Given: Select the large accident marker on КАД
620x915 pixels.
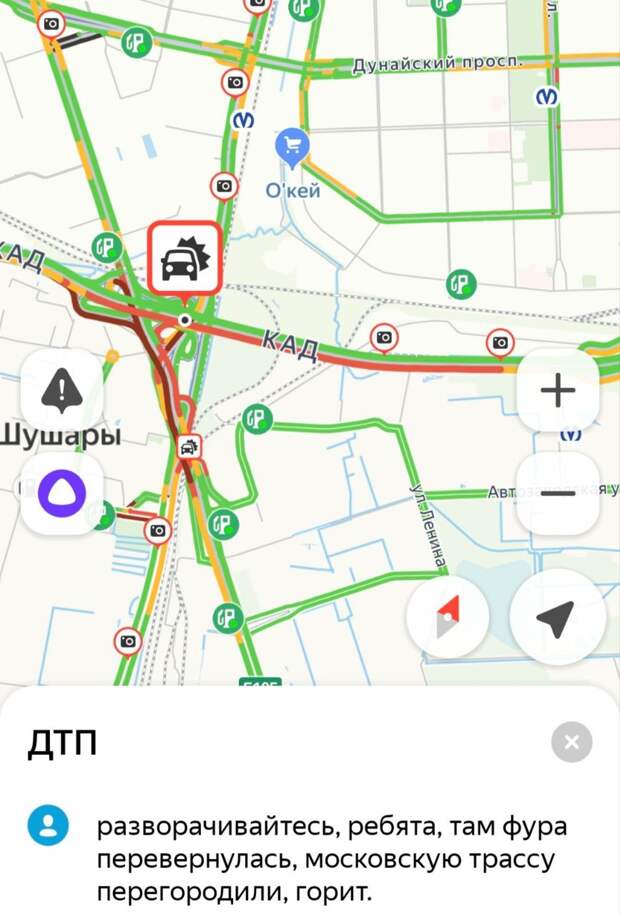Looking at the screenshot, I should click(x=183, y=260).
